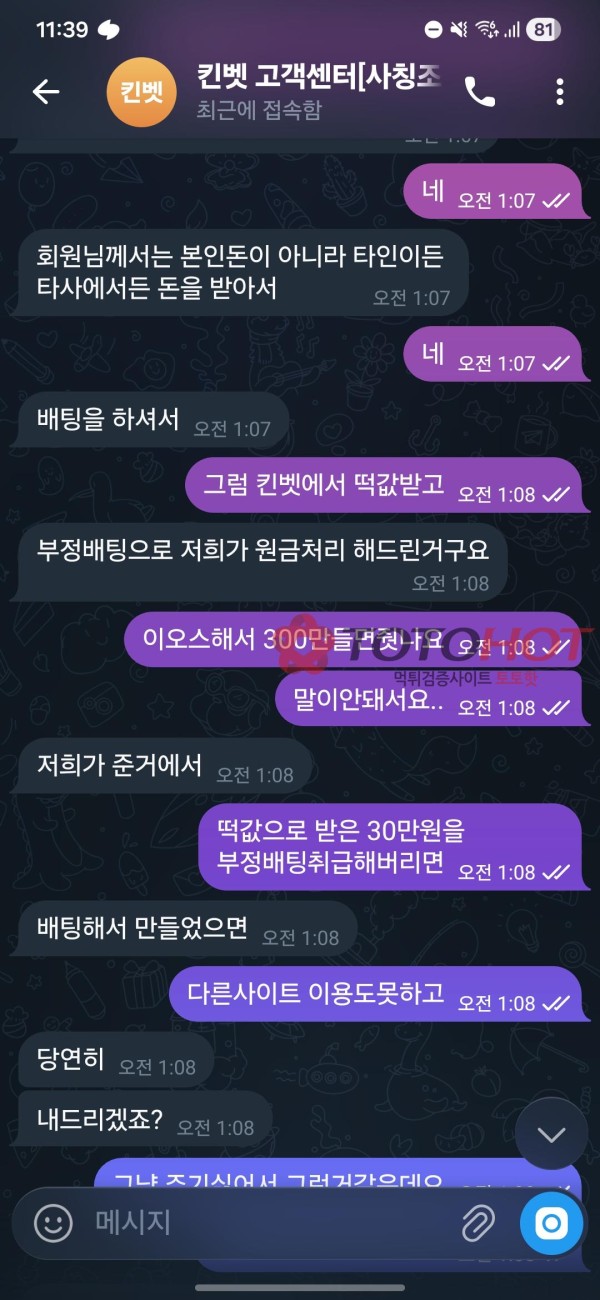Open 킨벳 고객센터 chat info header
The width and height of the screenshot is (600, 1300).
[320, 92]
